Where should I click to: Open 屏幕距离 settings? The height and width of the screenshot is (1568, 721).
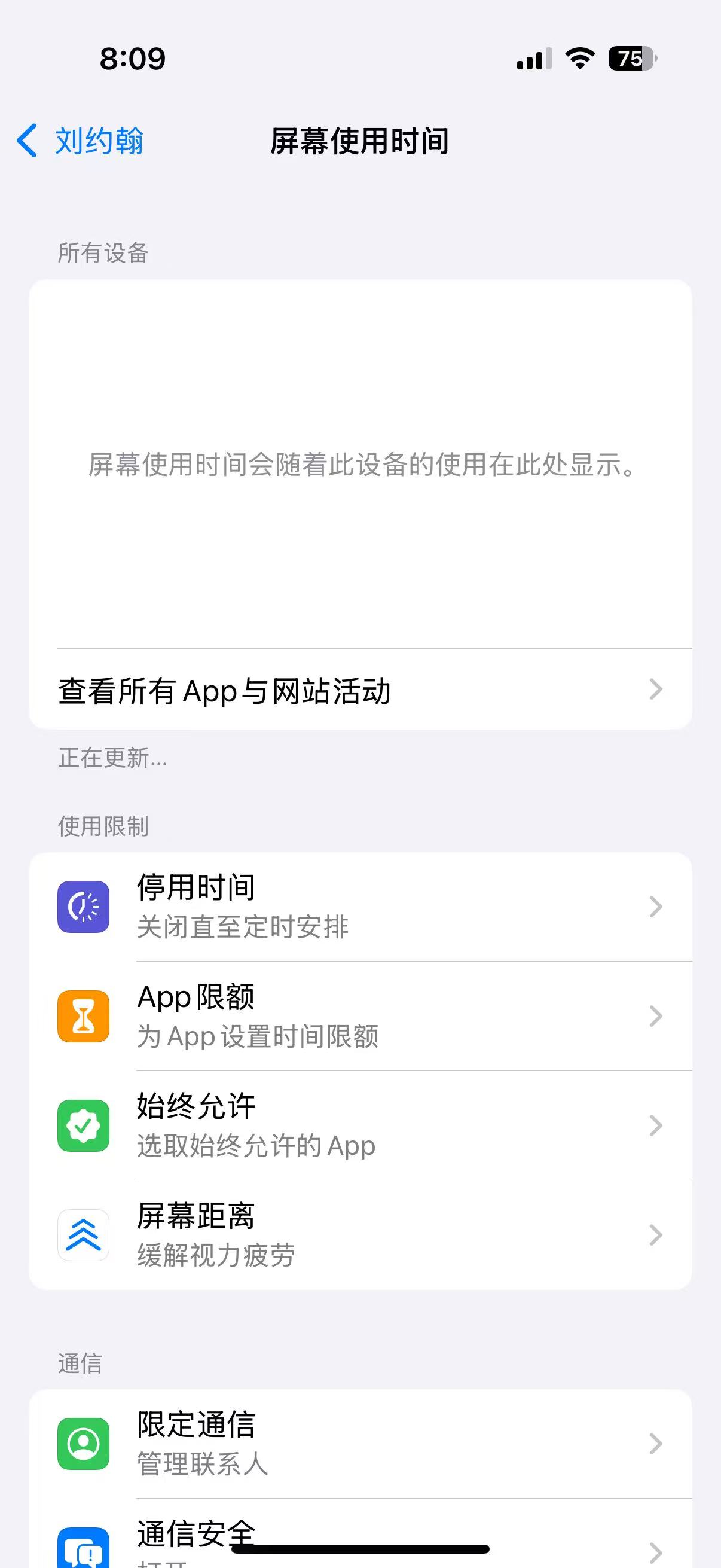coord(360,1234)
